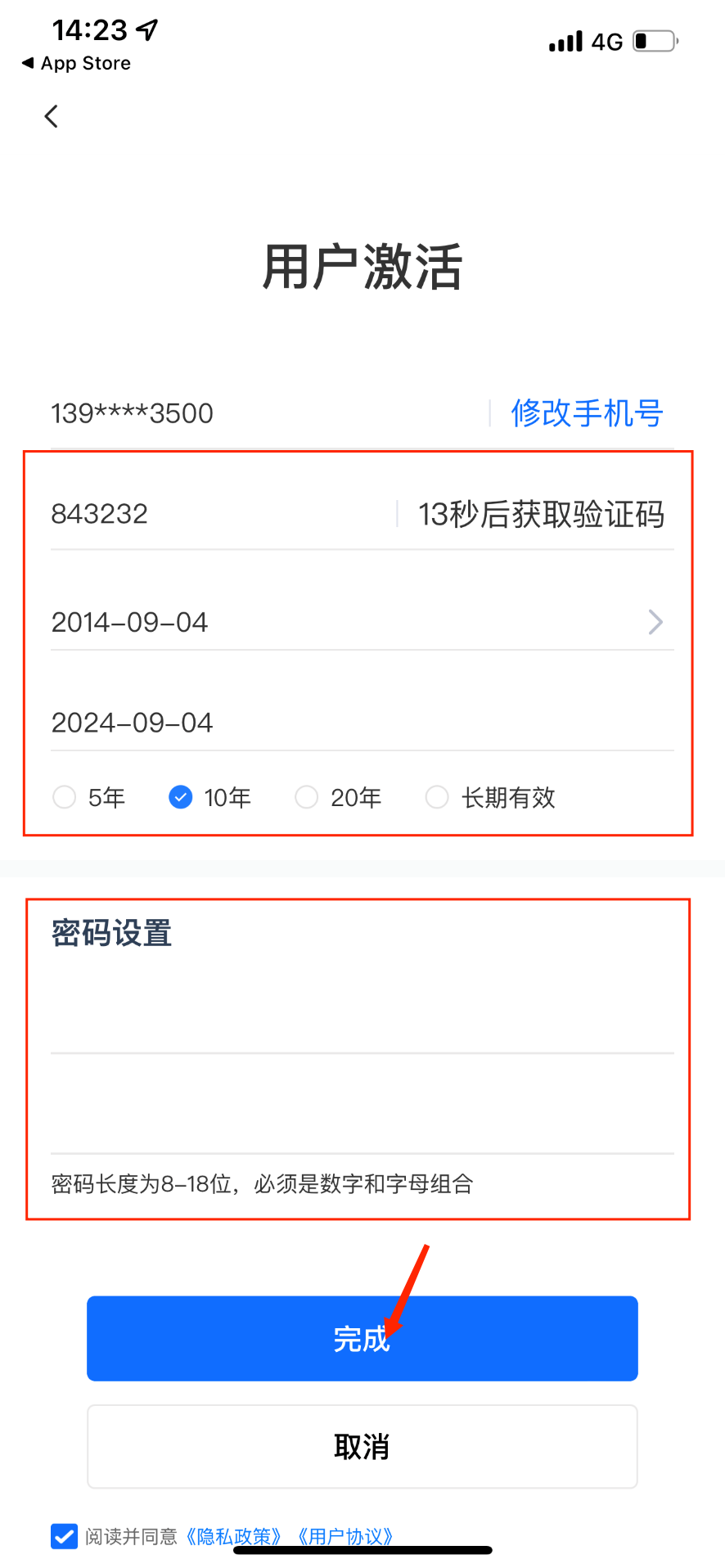Tap the 取消 button
This screenshot has width=725, height=1568.
[x=362, y=1447]
